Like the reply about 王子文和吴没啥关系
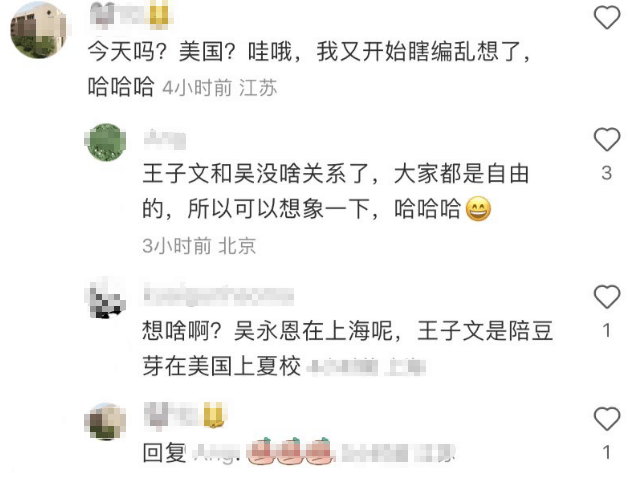Viewport: 628px width, 477px height. click(x=606, y=139)
